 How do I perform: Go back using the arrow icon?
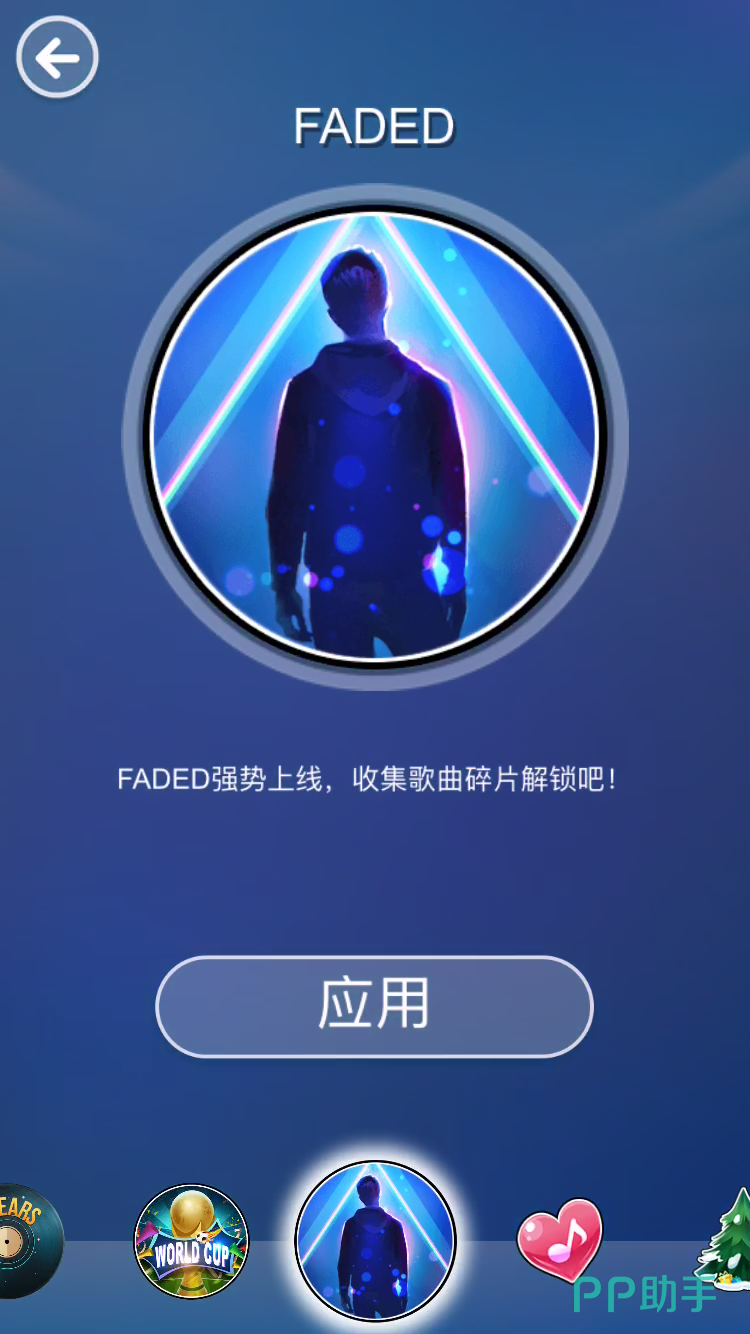(x=57, y=58)
